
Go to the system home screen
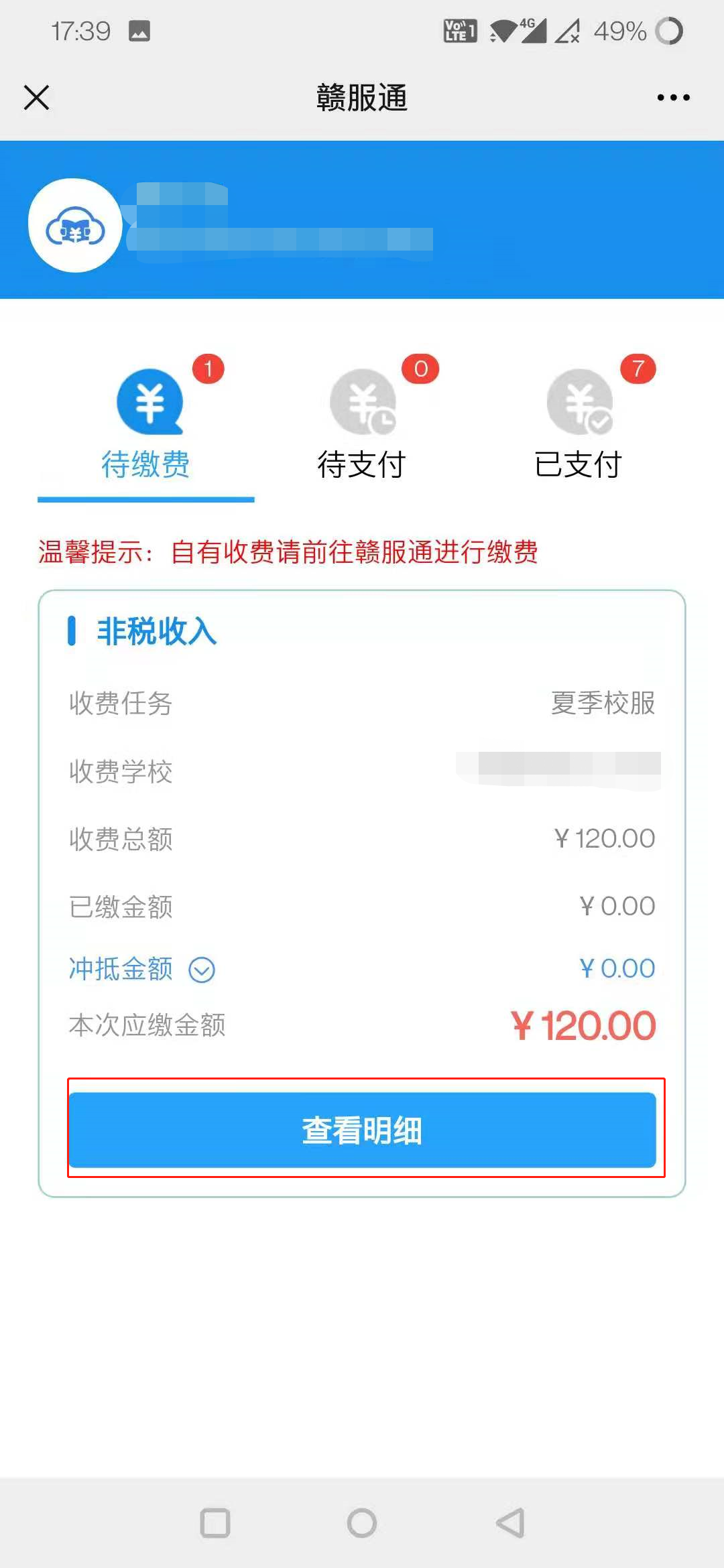(x=362, y=1523)
